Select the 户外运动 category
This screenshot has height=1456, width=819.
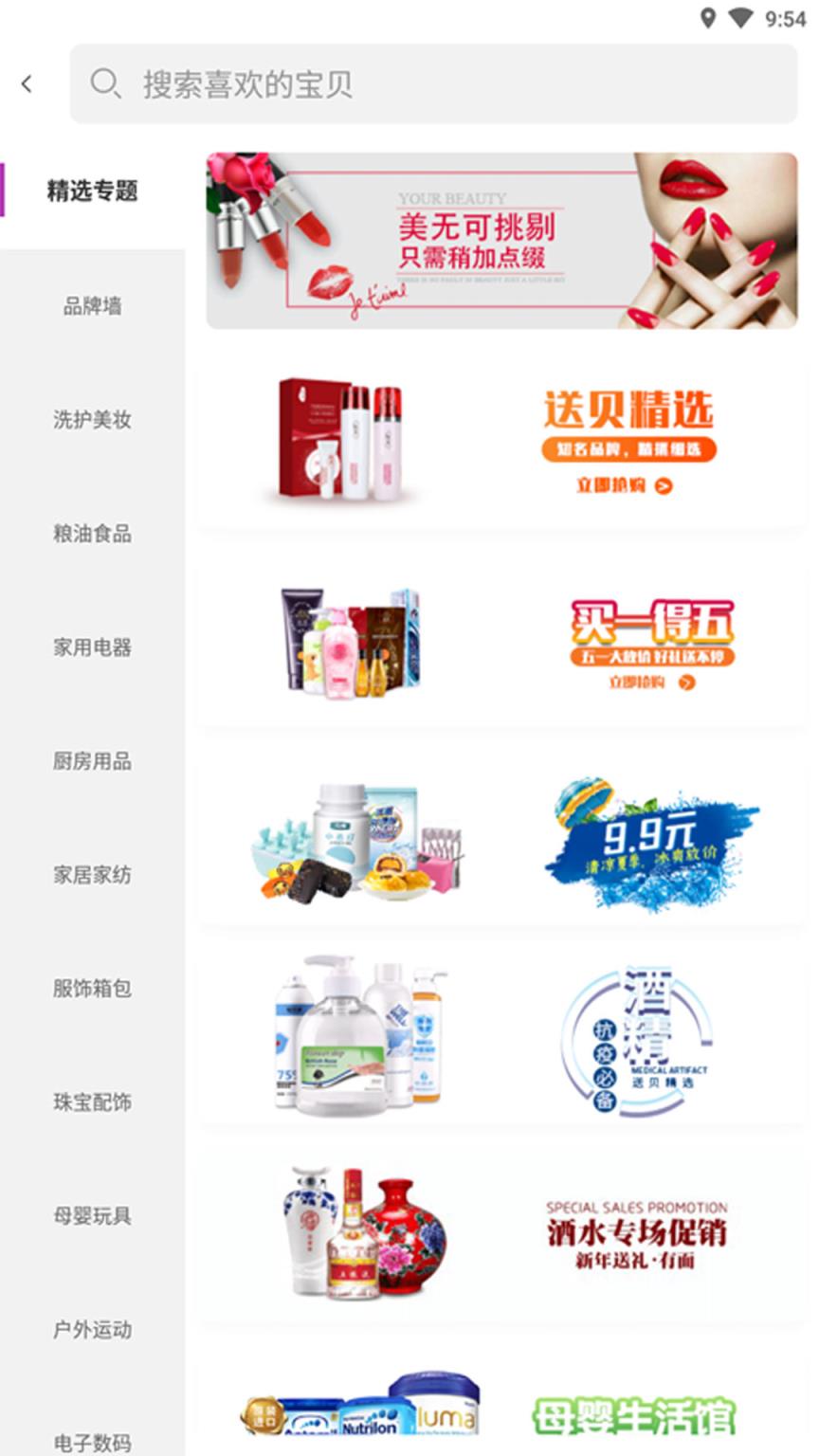coord(92,1329)
